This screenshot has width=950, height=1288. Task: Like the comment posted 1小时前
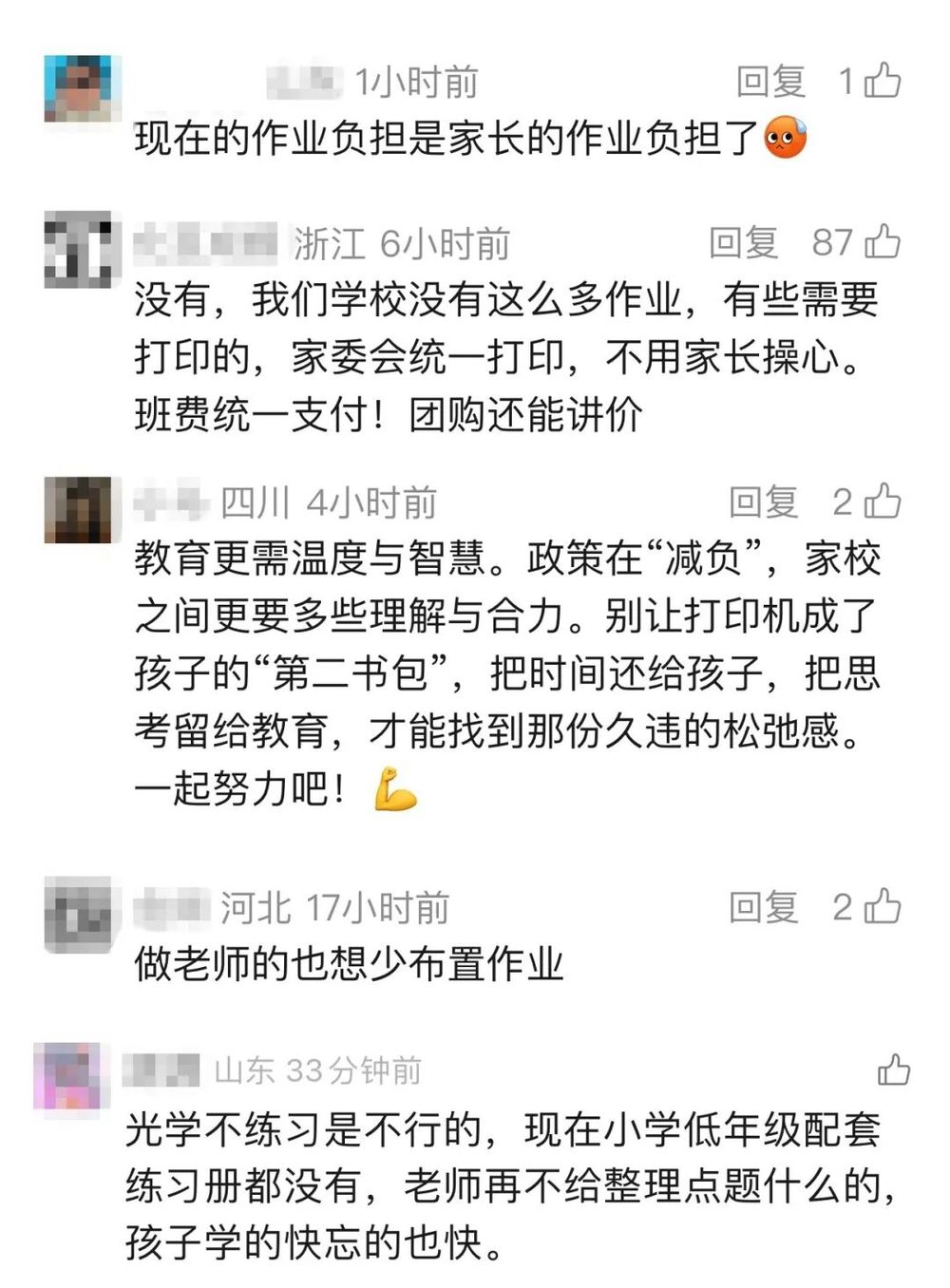tap(883, 81)
